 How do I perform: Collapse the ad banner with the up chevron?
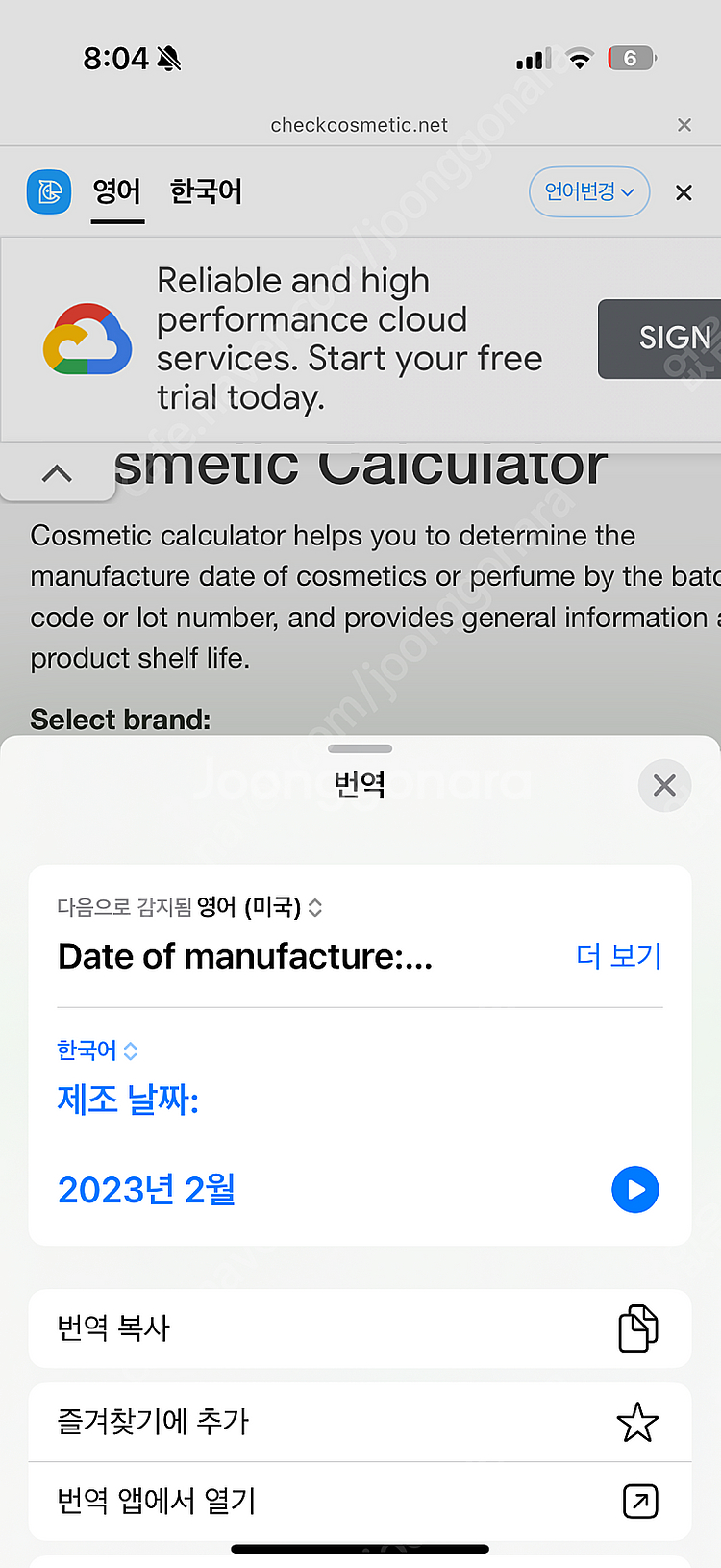point(58,473)
